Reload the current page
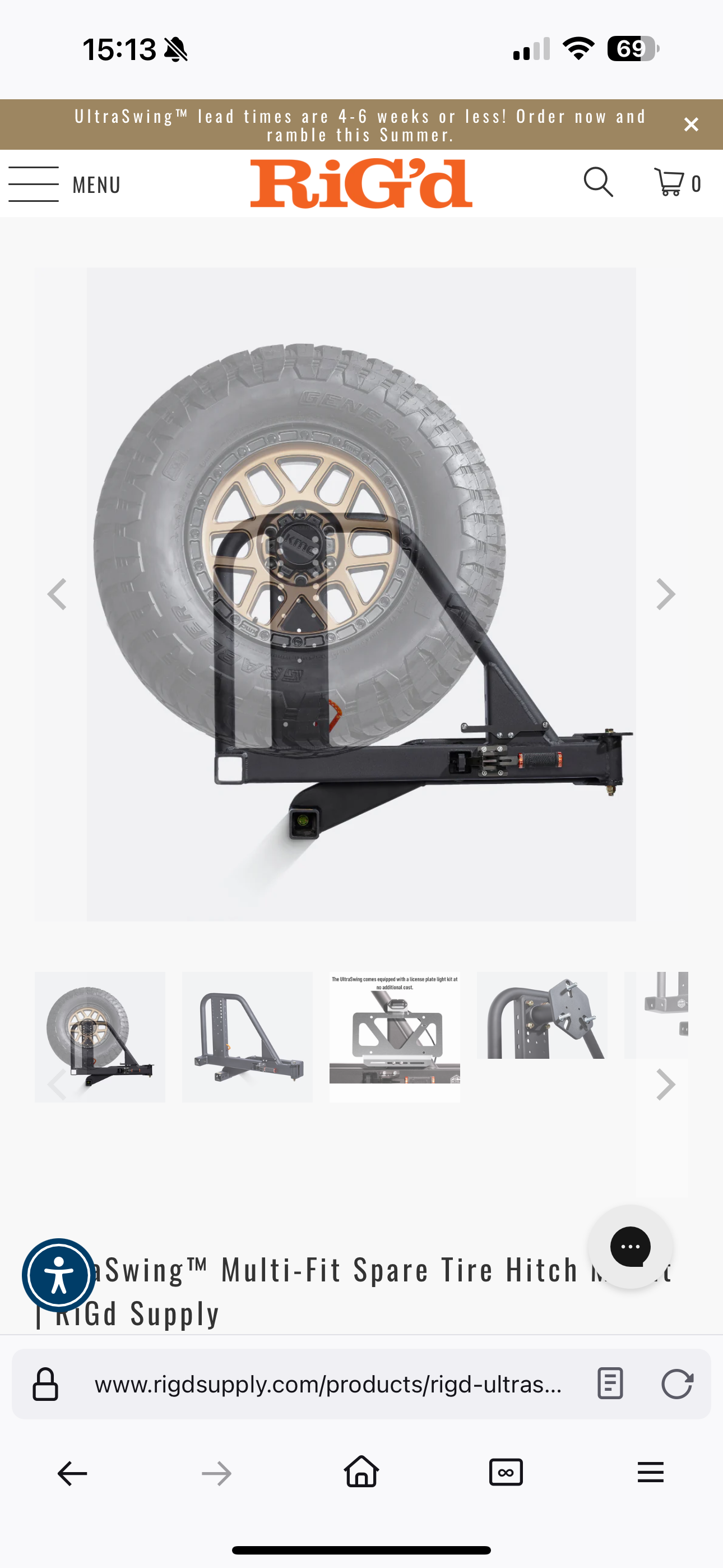The height and width of the screenshot is (1568, 723). point(676,1384)
